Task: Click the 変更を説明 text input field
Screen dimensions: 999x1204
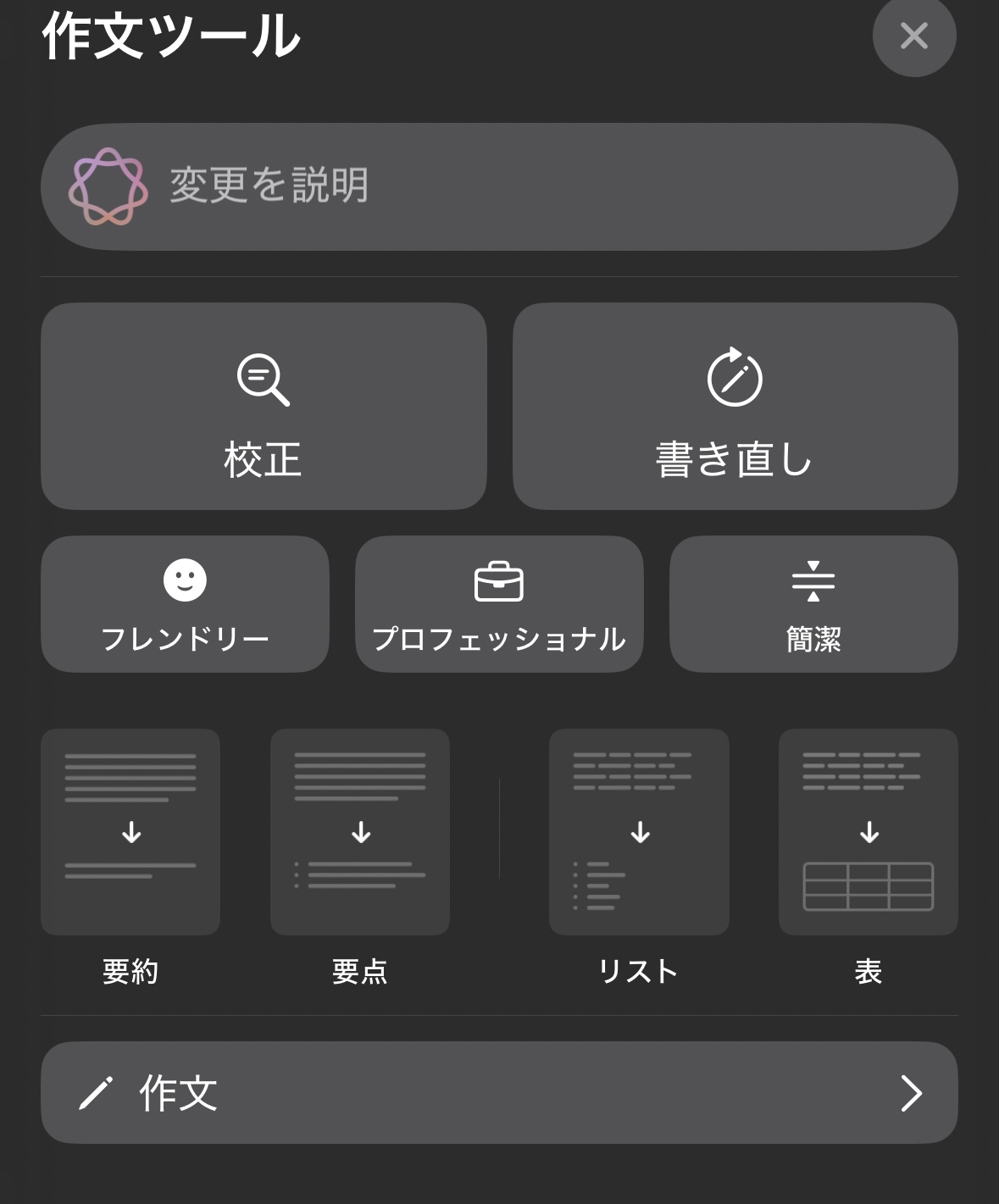Action: [x=500, y=186]
